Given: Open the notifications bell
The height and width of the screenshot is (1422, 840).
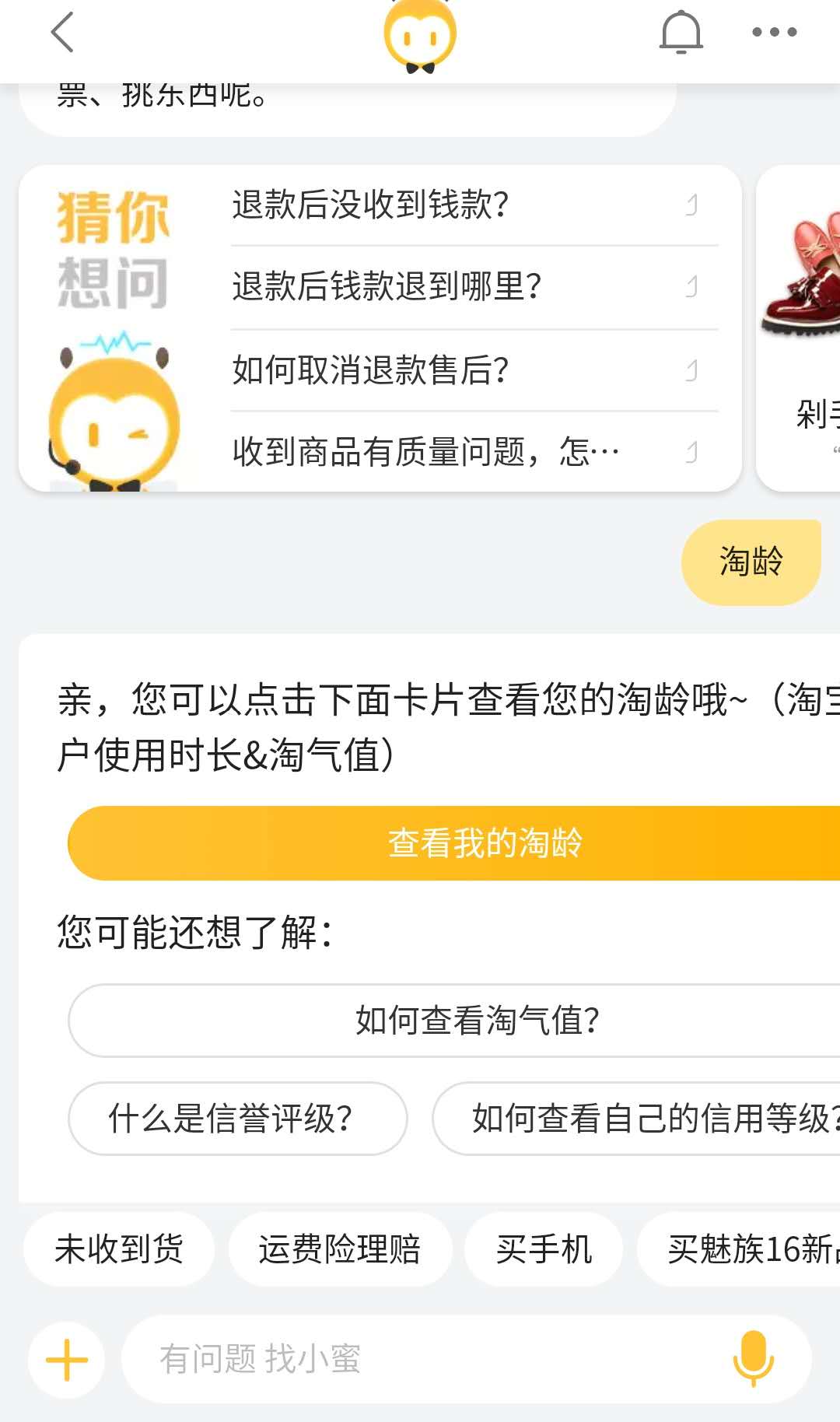Looking at the screenshot, I should click(x=681, y=33).
